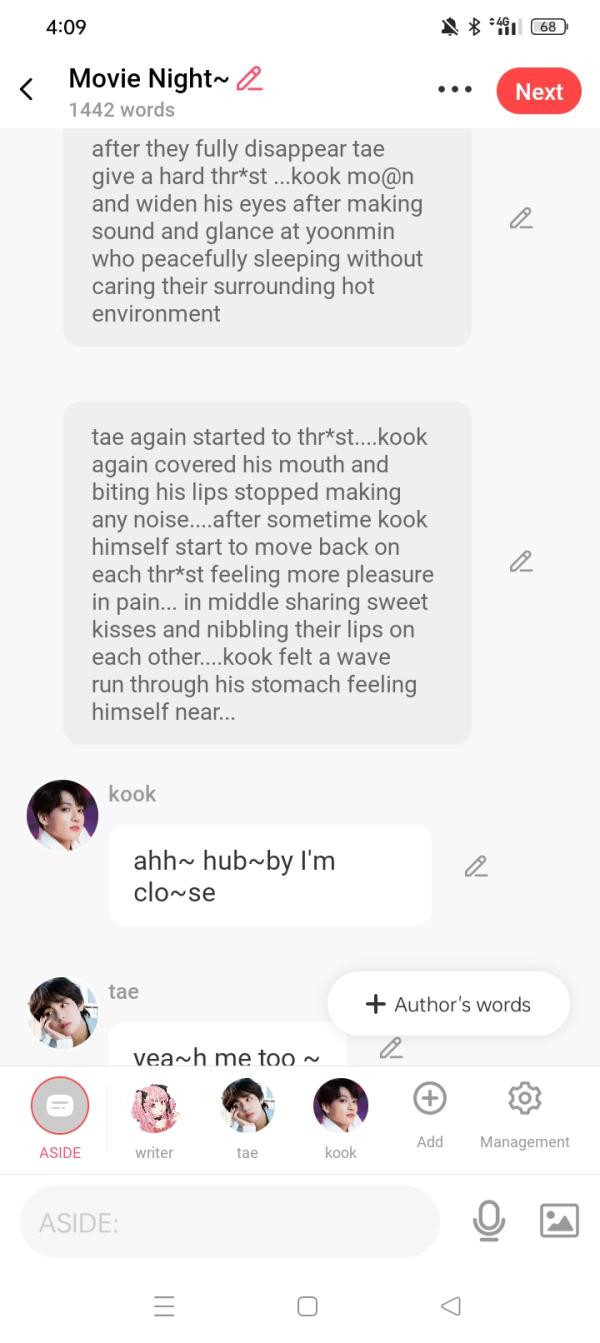
Task: Tap the red Next button
Action: tap(538, 92)
